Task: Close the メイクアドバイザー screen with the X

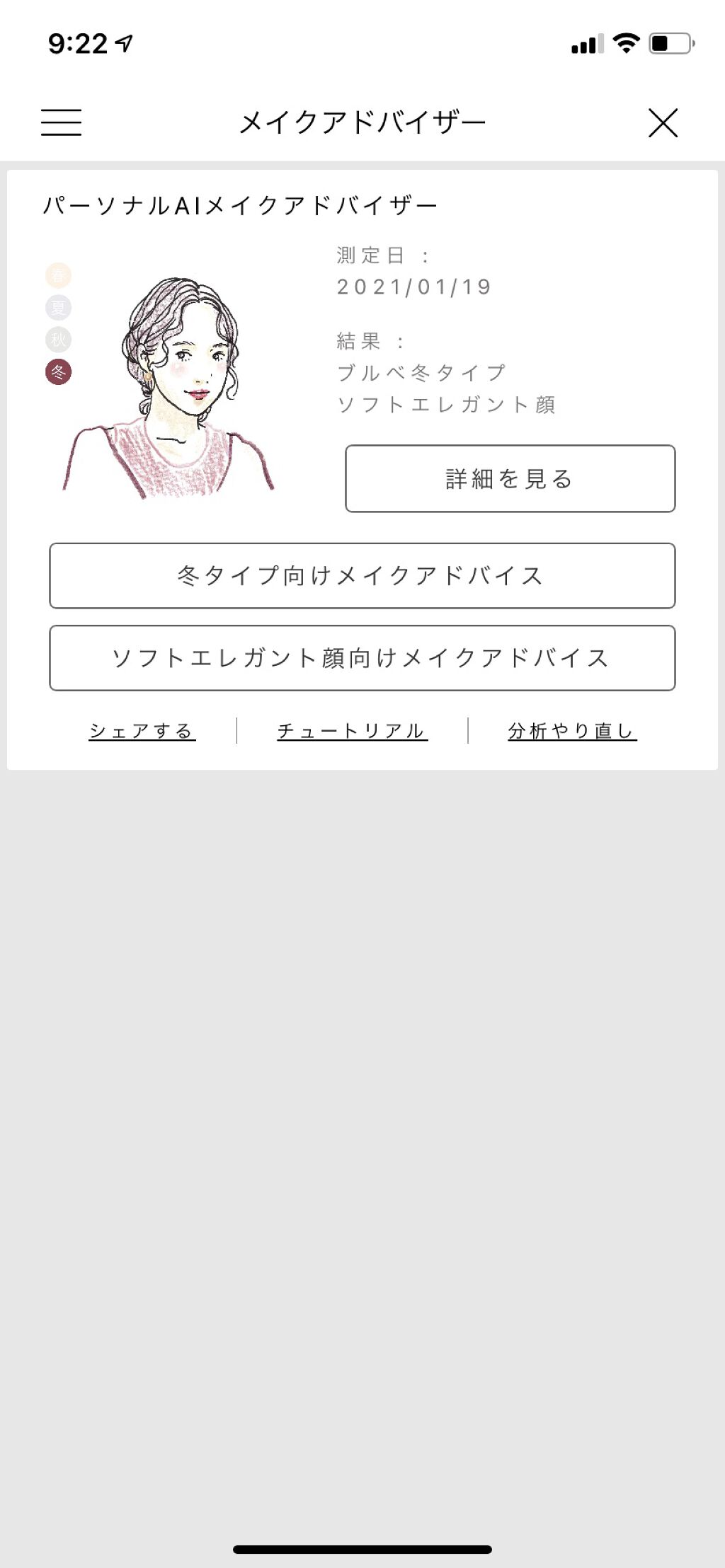Action: [x=663, y=122]
